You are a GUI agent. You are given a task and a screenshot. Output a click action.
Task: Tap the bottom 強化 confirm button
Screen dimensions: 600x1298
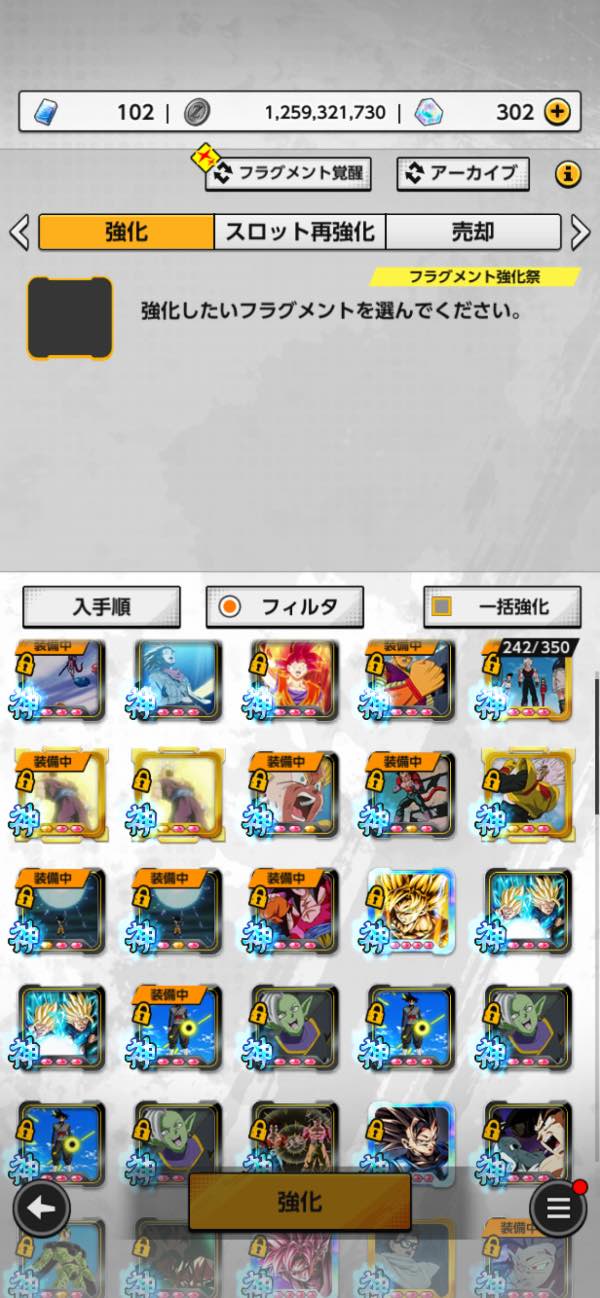pyautogui.click(x=300, y=1201)
